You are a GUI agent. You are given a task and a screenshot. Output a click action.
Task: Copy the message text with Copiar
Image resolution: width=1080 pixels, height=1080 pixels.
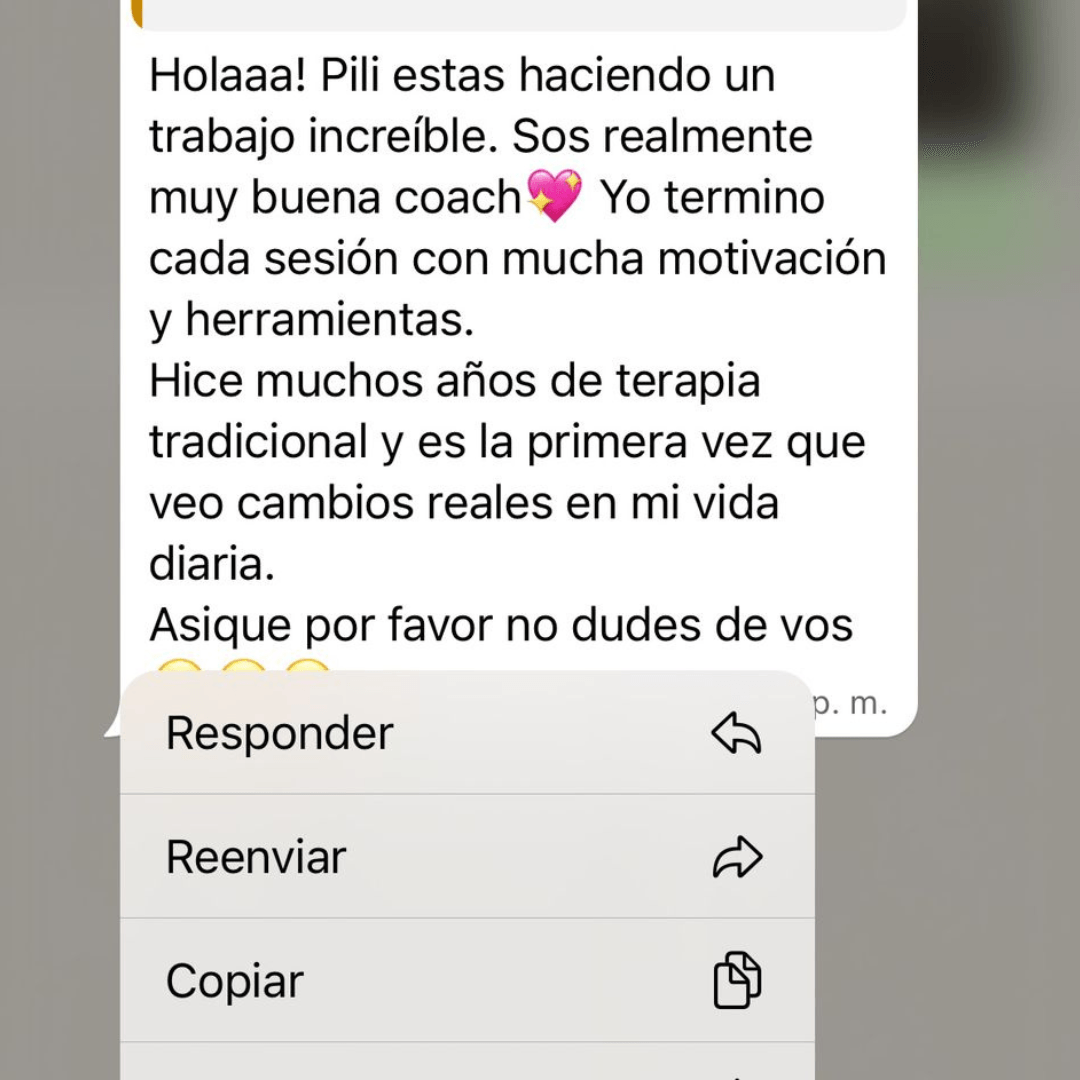pos(466,981)
